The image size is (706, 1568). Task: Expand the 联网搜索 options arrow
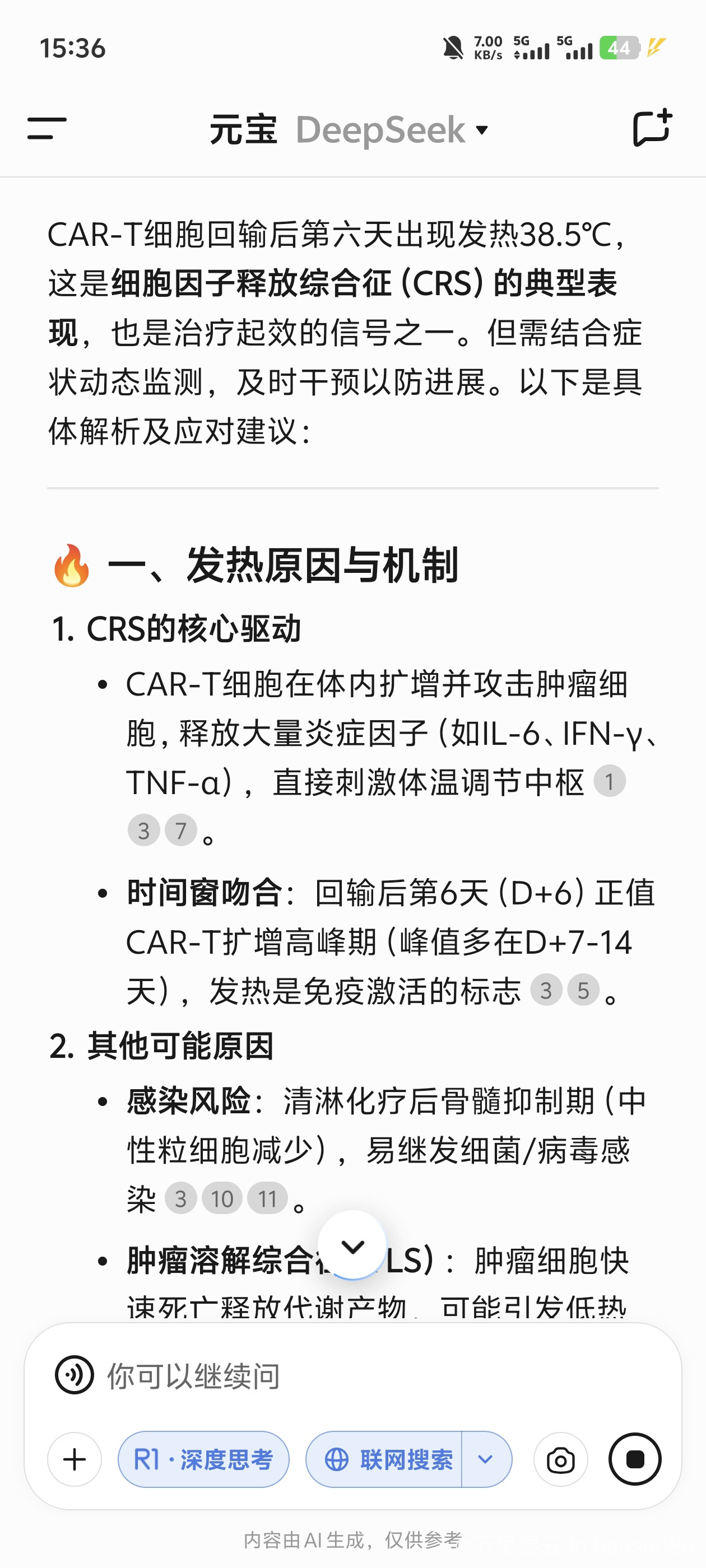pos(486,1459)
